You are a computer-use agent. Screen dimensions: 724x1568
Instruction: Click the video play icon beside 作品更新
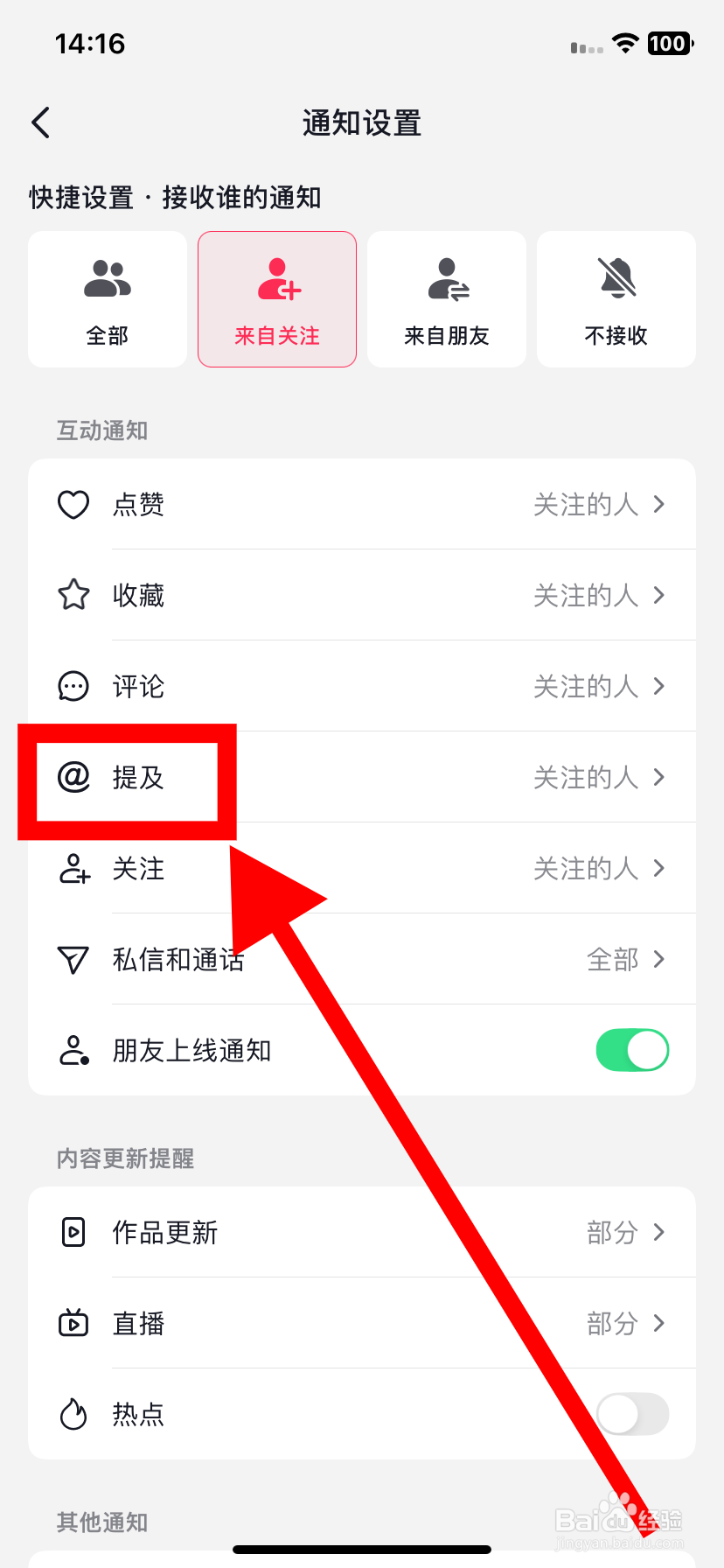pos(73,1232)
